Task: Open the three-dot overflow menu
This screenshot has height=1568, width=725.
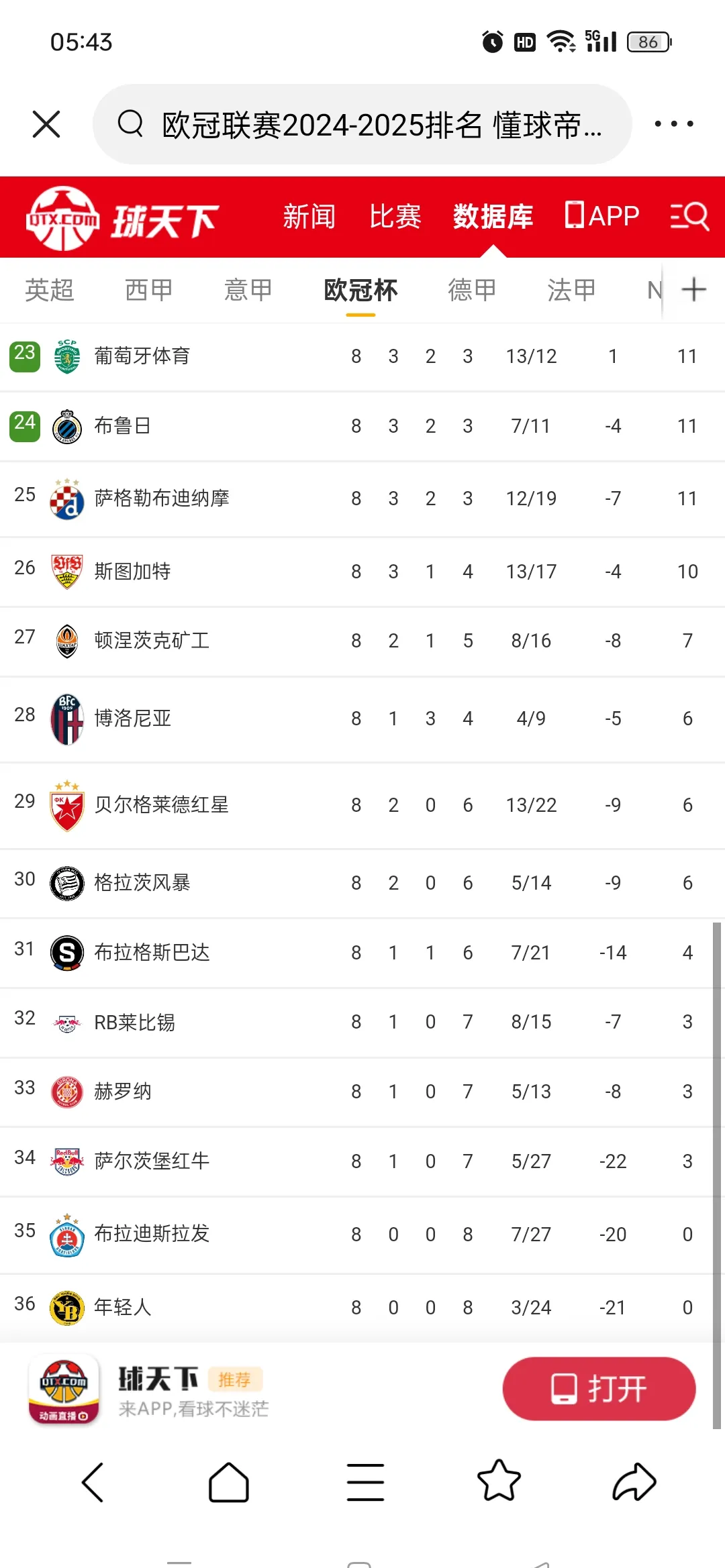Action: (x=675, y=123)
